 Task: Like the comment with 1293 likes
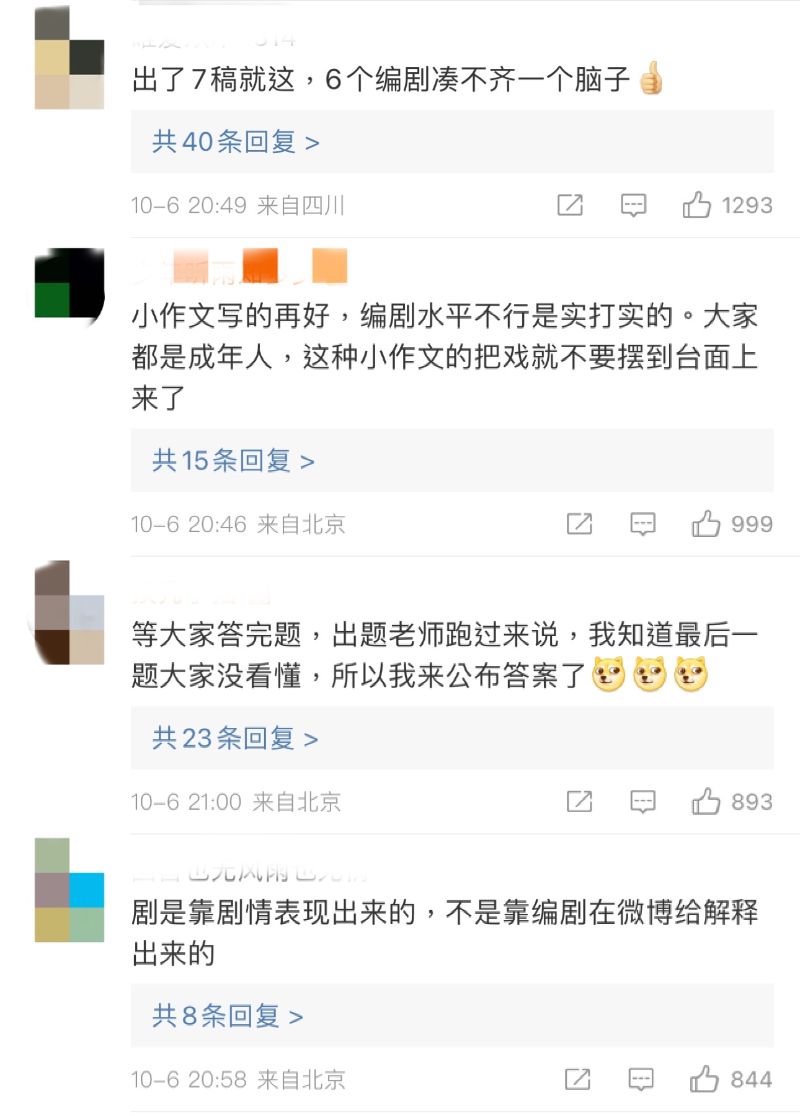click(697, 206)
